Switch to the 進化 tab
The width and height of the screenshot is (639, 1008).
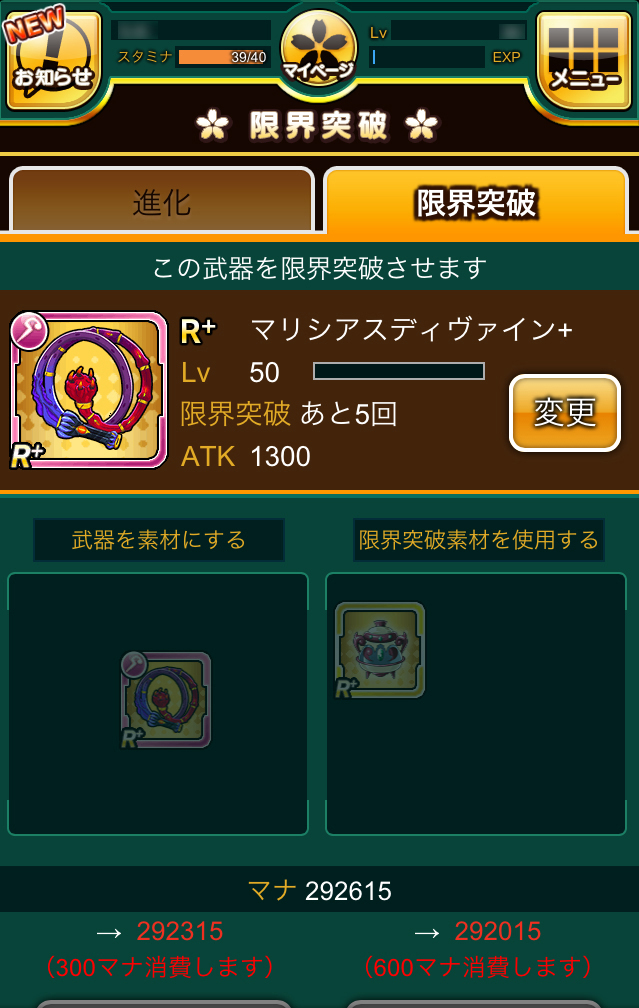point(162,202)
